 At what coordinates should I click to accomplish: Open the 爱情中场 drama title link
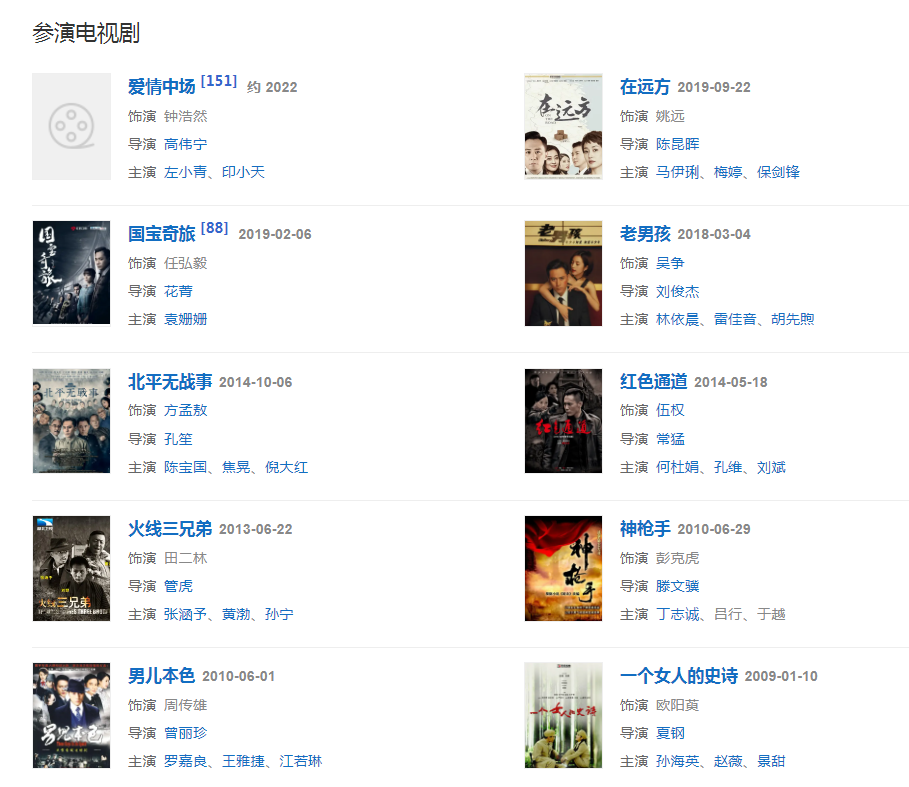point(162,87)
